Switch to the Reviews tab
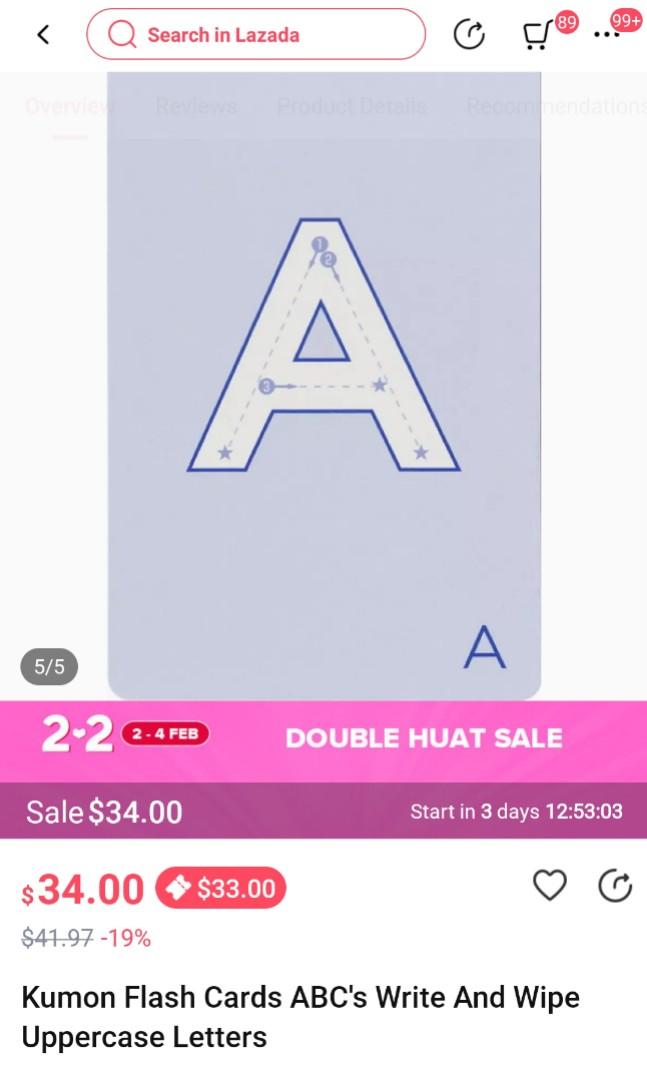Image resolution: width=647 pixels, height=1080 pixels. tap(196, 106)
